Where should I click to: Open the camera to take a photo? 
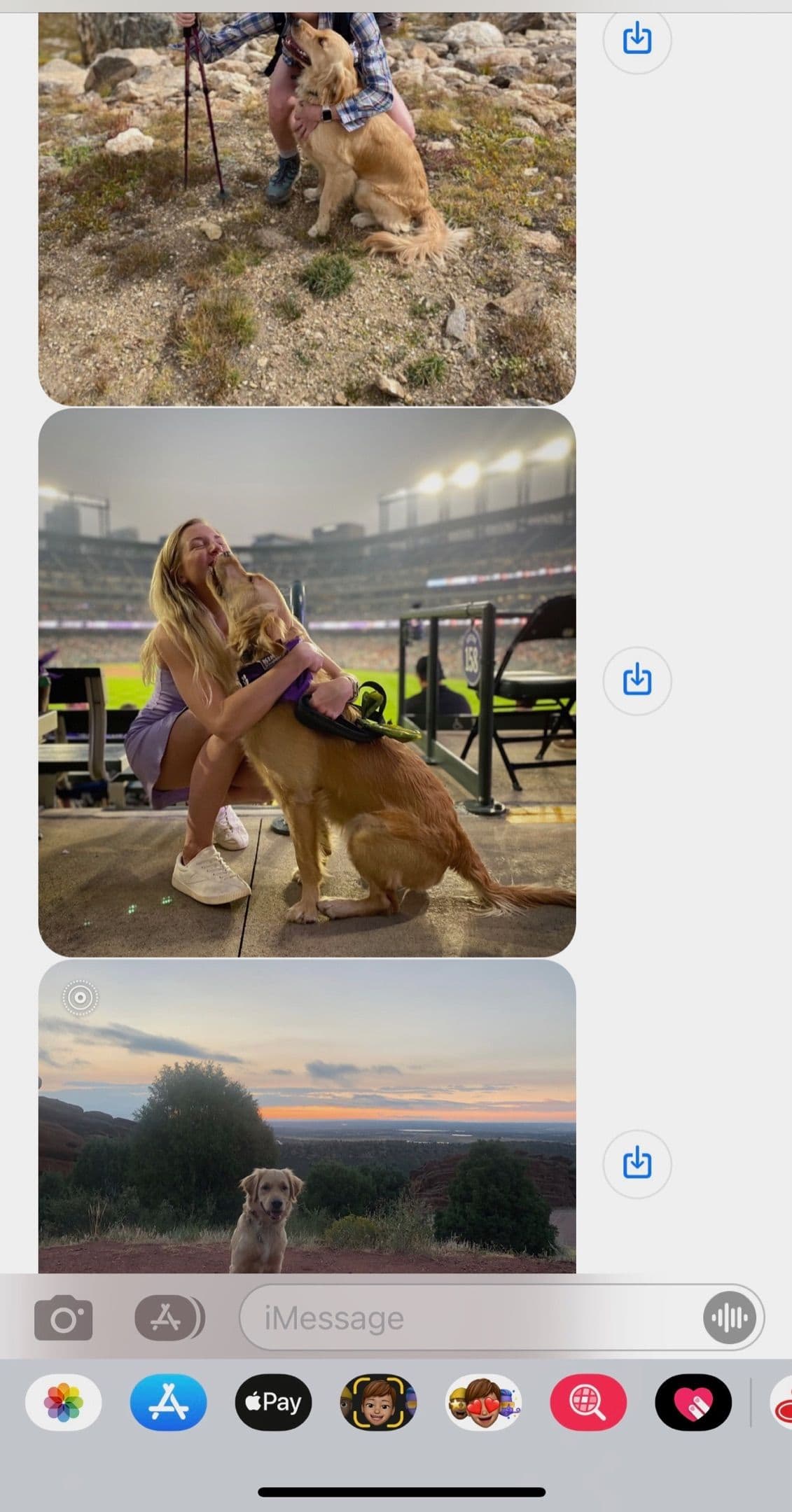click(63, 1318)
